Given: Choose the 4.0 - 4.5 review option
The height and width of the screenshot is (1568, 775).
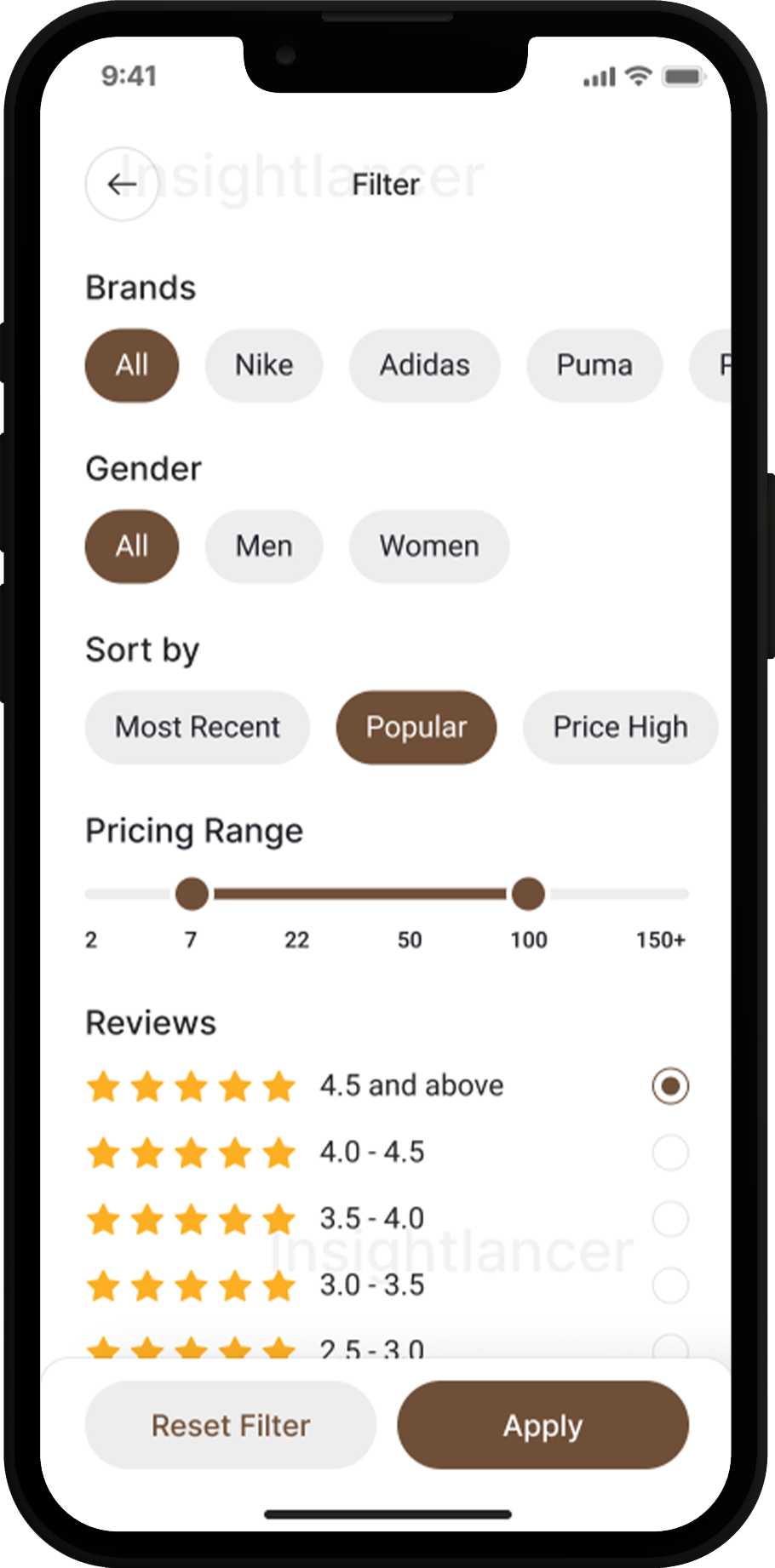Looking at the screenshot, I should coord(670,1153).
